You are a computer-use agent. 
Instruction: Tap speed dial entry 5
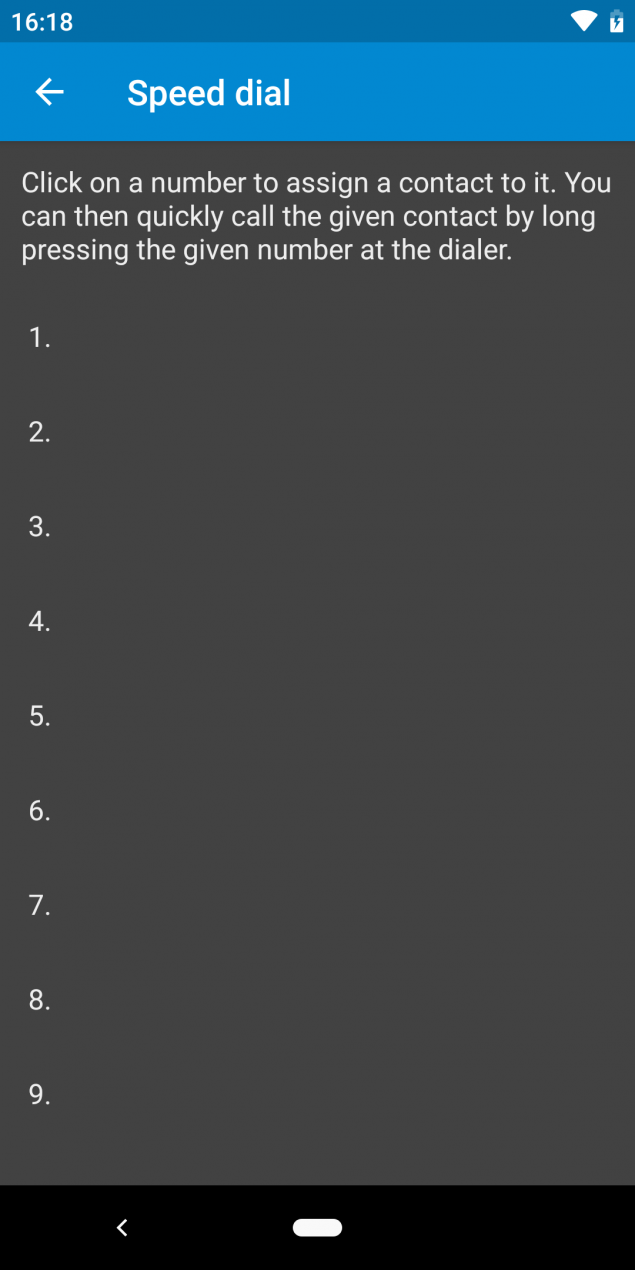[317, 716]
